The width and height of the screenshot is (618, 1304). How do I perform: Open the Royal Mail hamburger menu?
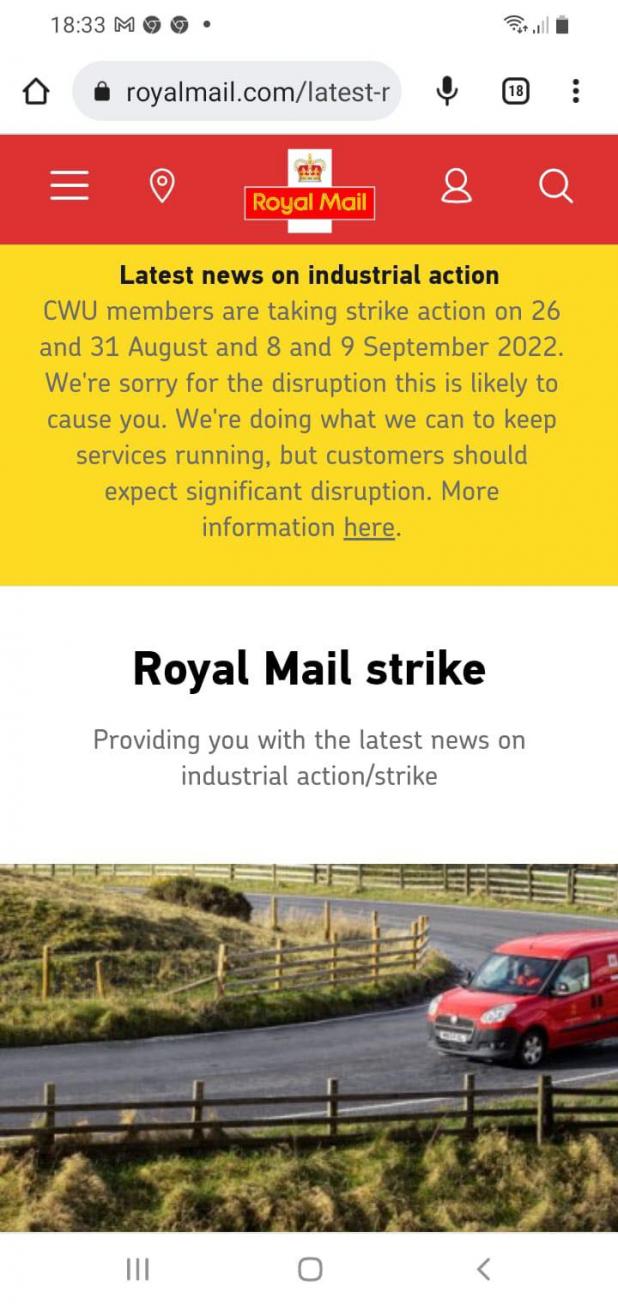click(x=69, y=186)
